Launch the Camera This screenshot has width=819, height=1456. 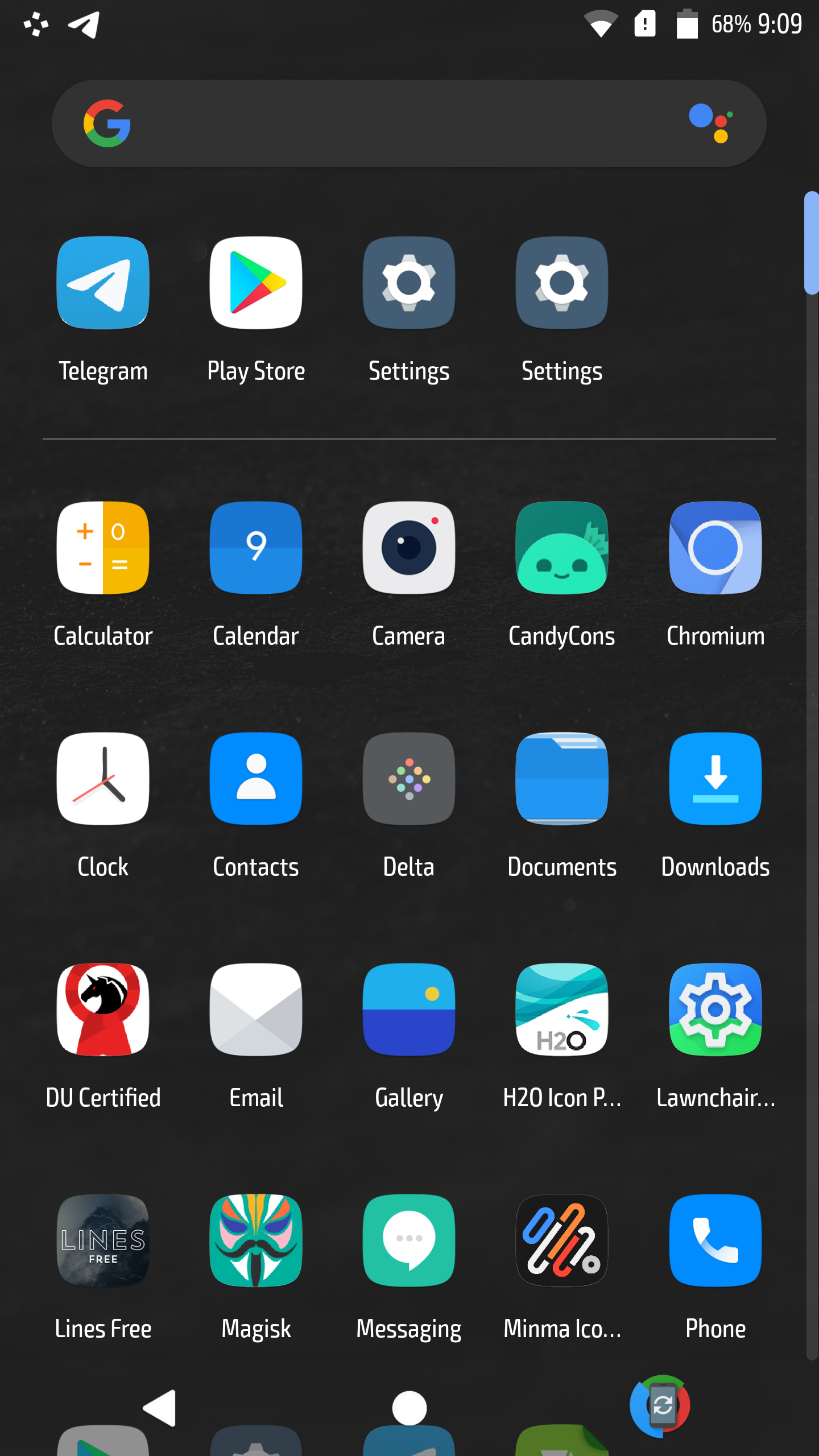click(409, 548)
